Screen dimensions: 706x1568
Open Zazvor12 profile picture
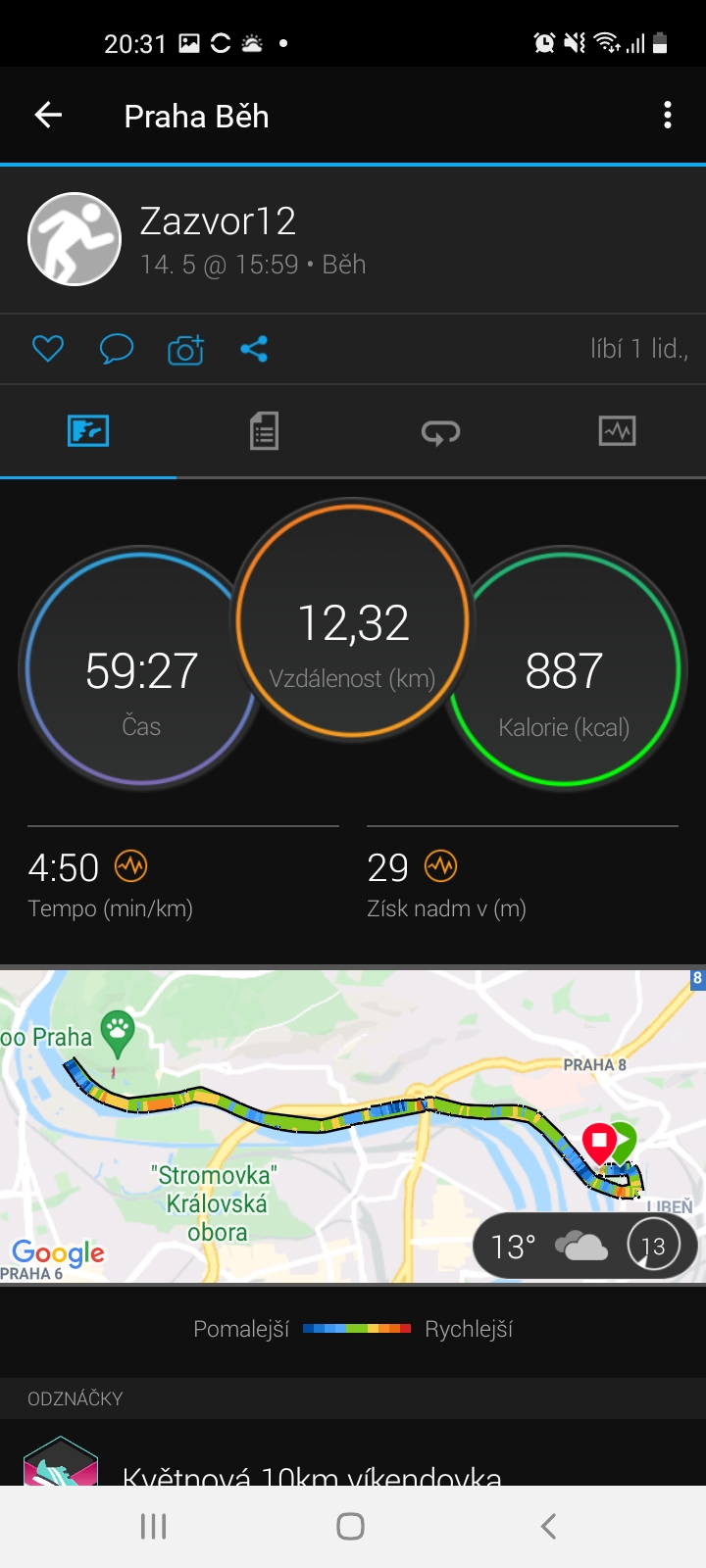tap(75, 239)
